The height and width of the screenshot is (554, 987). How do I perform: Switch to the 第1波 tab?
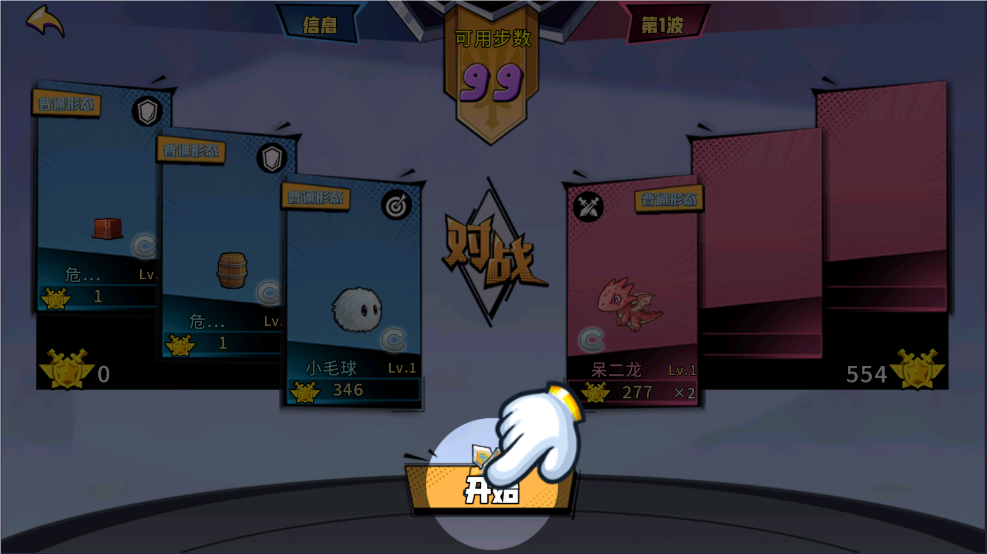662,24
